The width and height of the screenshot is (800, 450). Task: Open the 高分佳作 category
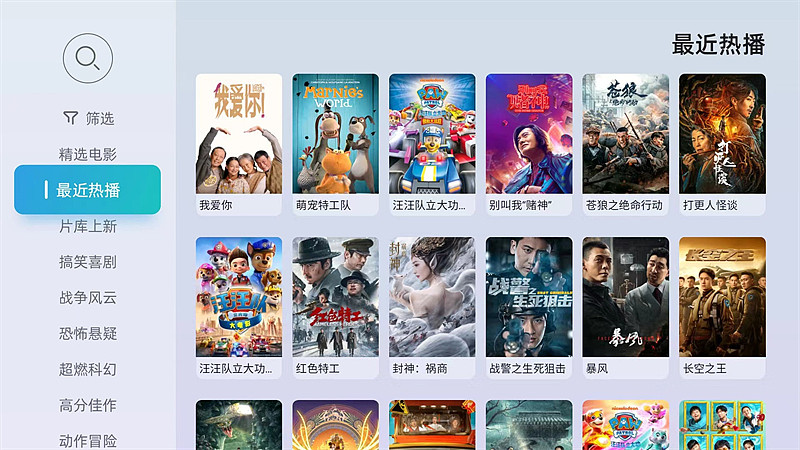coord(88,405)
